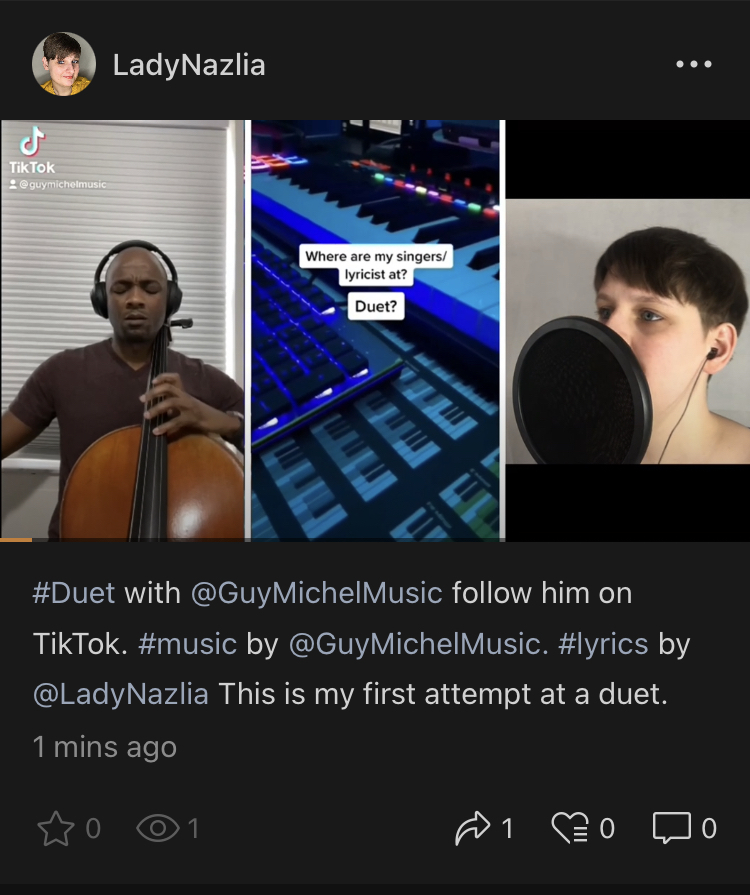This screenshot has width=750, height=895.
Task: Like the post with the heart icon
Action: point(570,828)
